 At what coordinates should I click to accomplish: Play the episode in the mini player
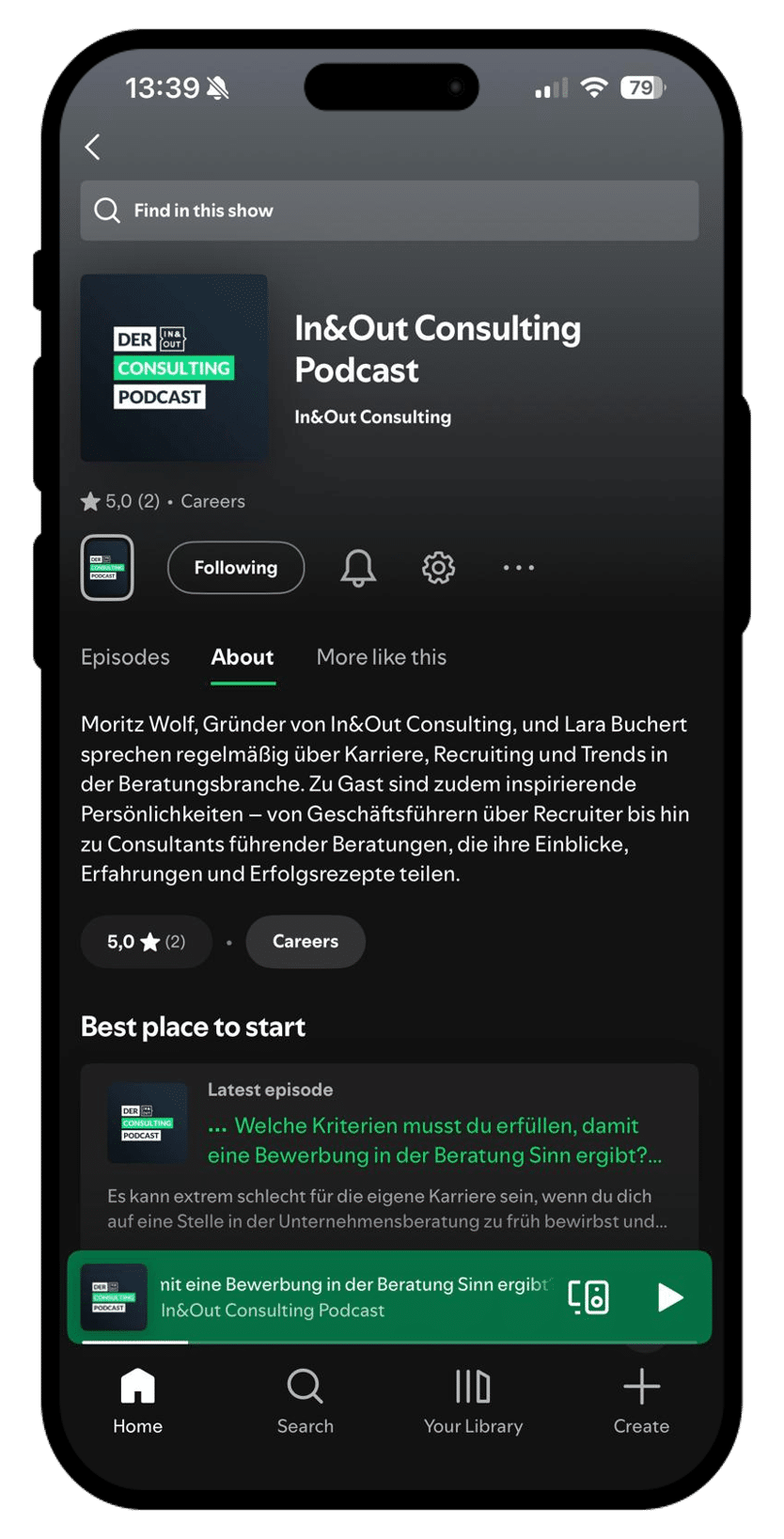tap(669, 1297)
